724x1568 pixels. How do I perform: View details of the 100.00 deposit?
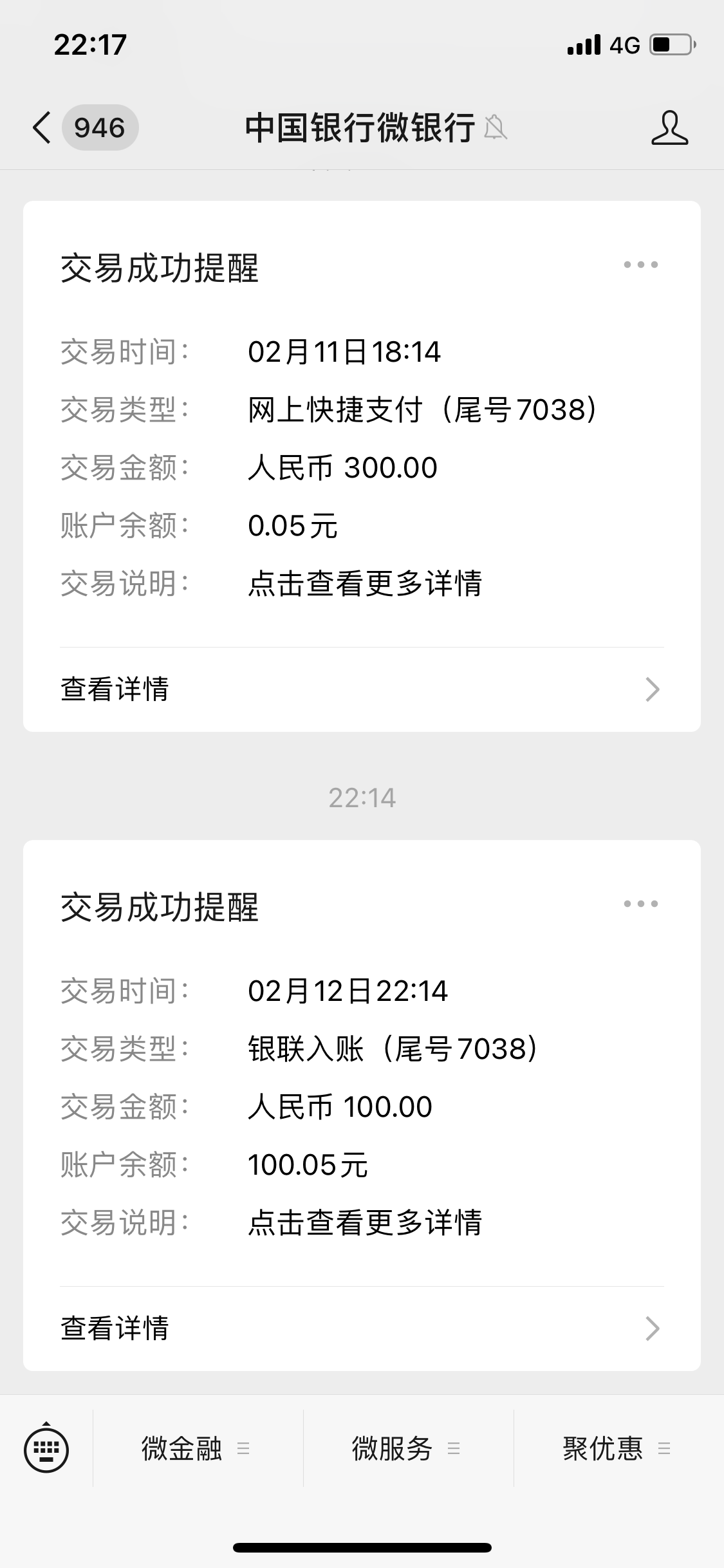pyautogui.click(x=362, y=1328)
